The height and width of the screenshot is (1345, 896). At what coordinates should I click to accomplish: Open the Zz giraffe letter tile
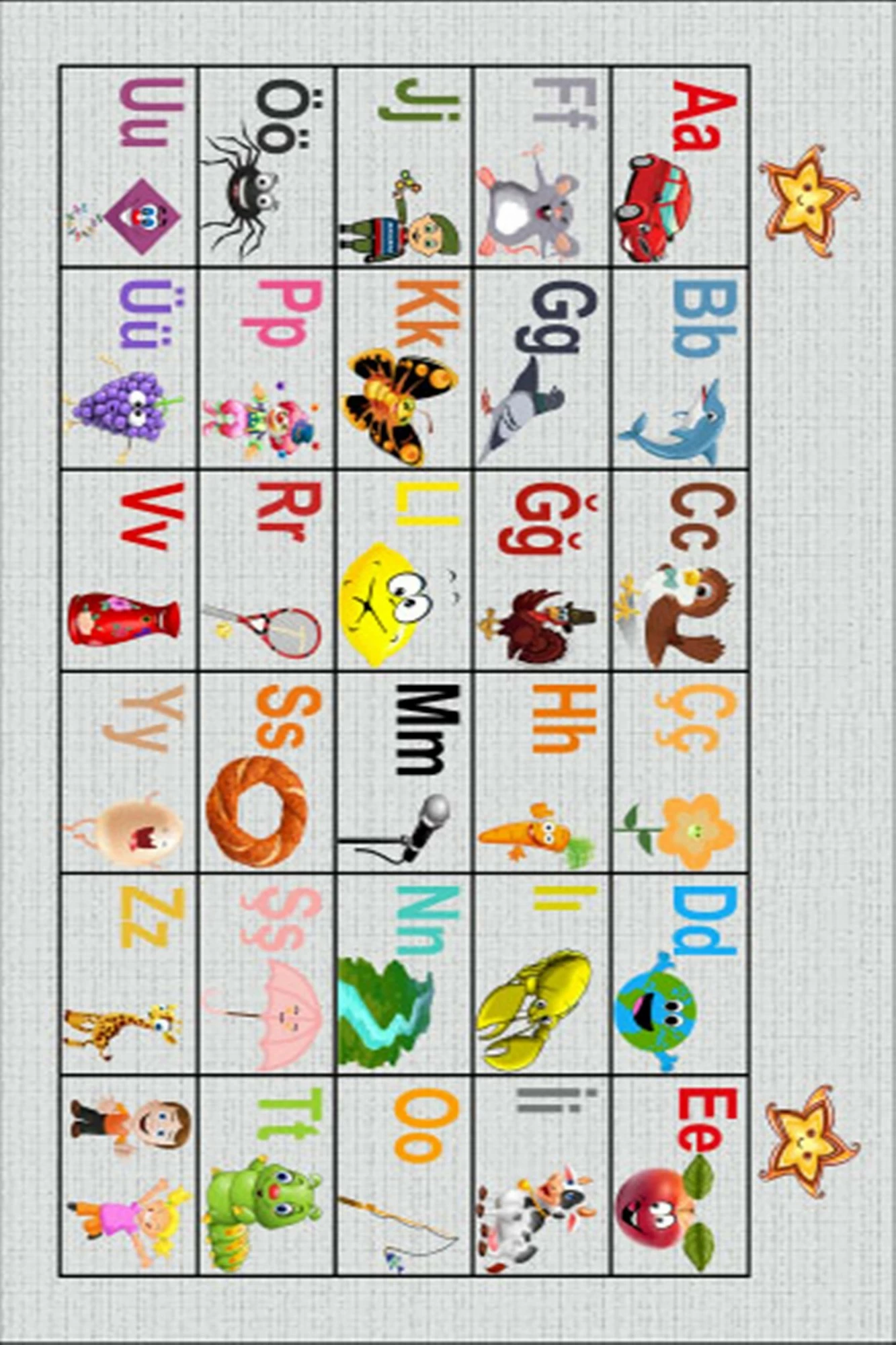pos(129,974)
